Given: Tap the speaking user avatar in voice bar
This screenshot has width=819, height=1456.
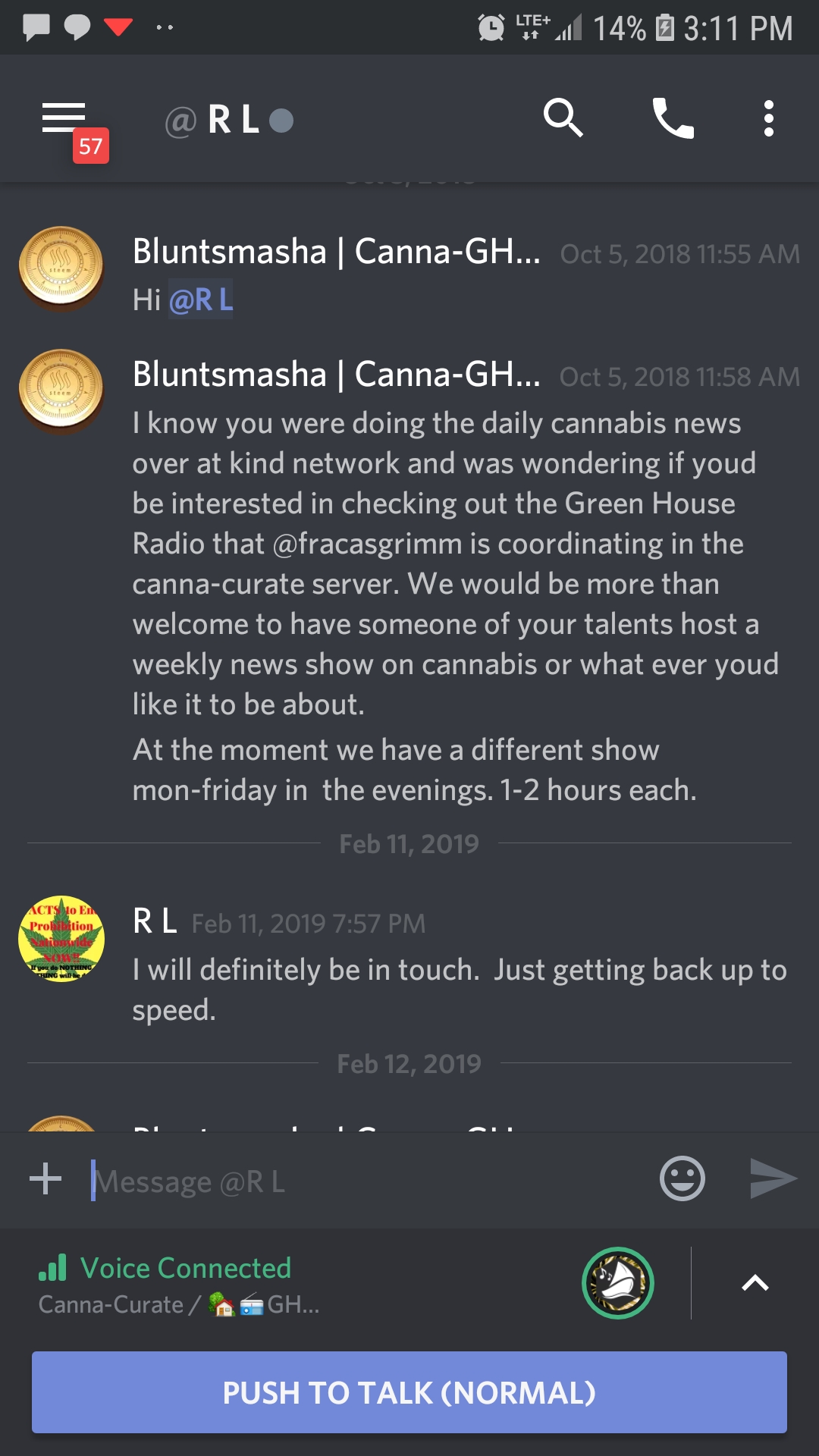Looking at the screenshot, I should tap(618, 1283).
